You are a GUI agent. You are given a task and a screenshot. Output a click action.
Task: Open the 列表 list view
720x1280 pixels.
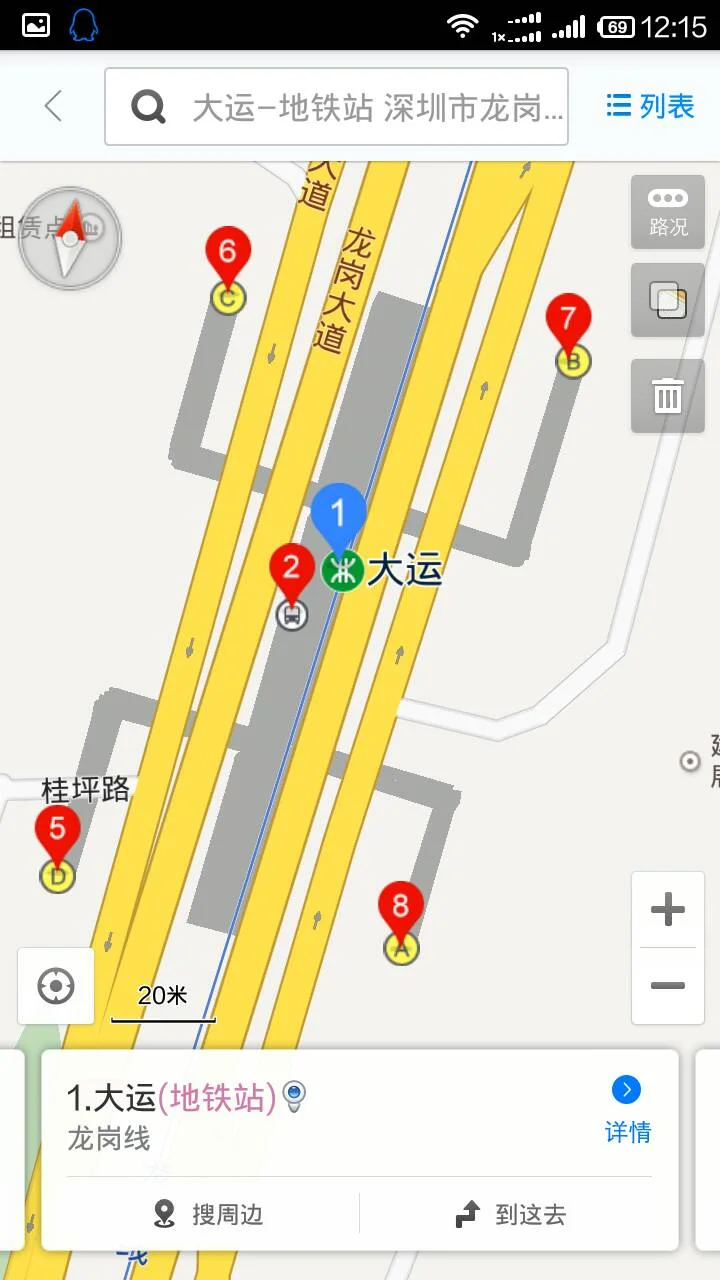point(648,106)
